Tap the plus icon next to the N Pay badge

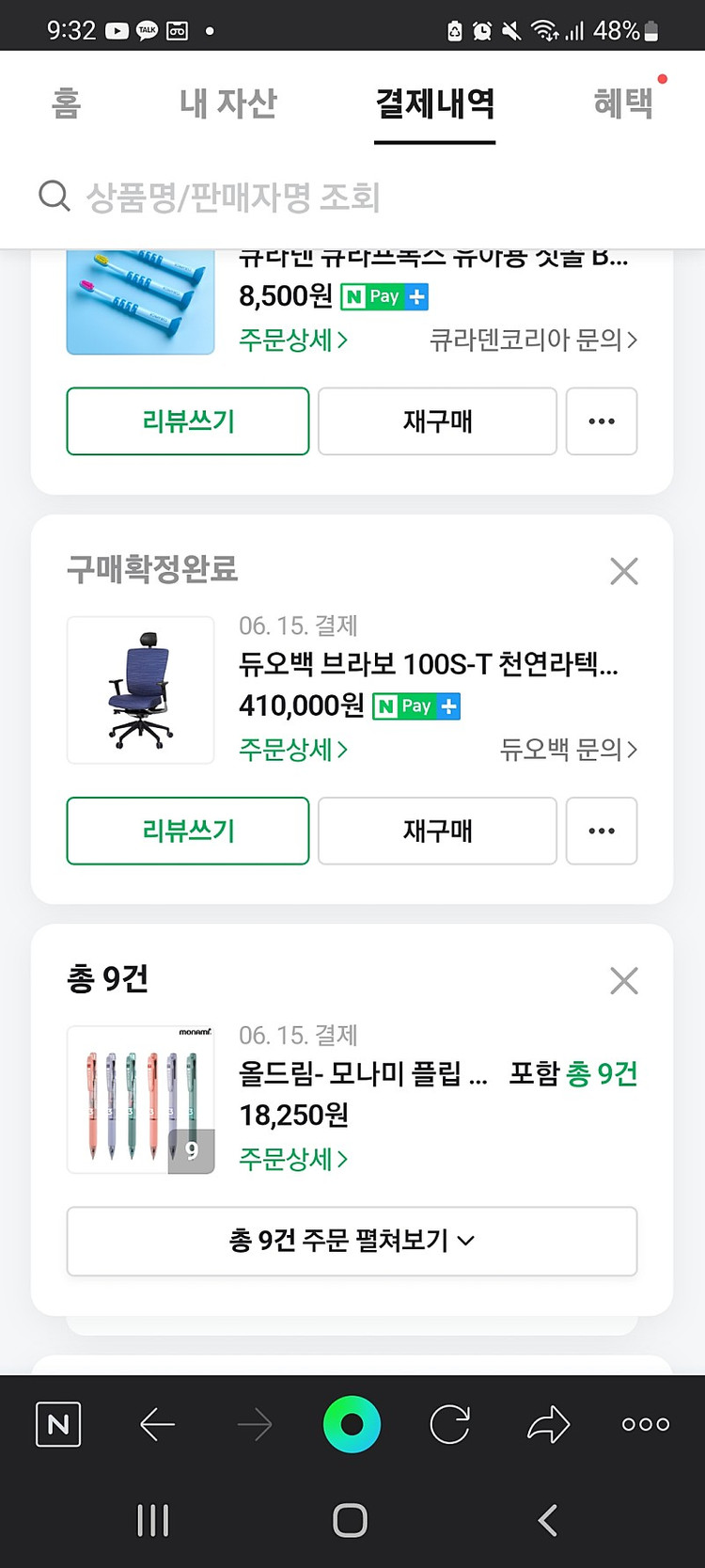click(449, 706)
